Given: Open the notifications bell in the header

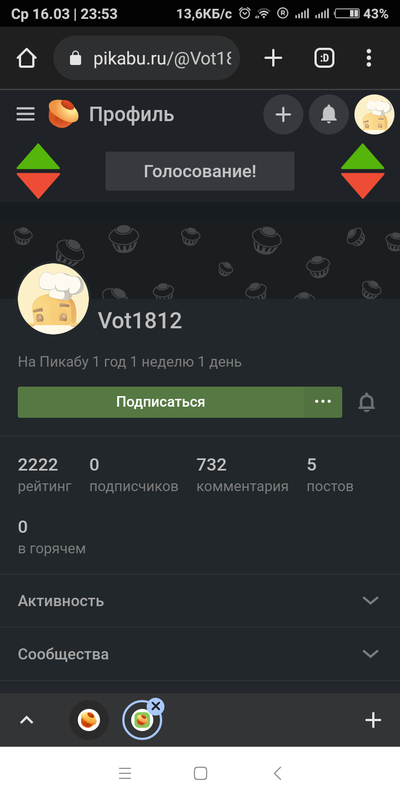Looking at the screenshot, I should coord(329,115).
